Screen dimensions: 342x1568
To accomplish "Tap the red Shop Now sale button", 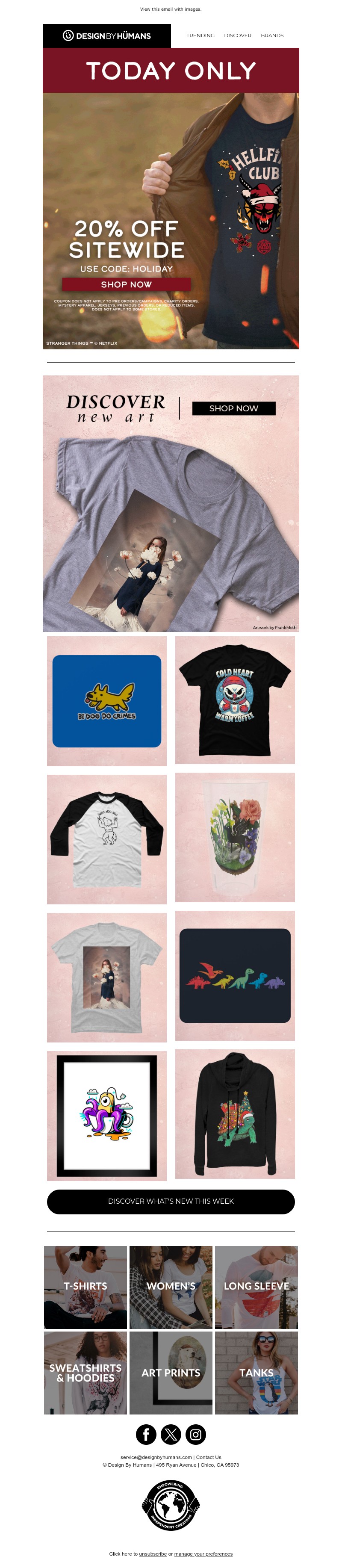I will point(126,284).
